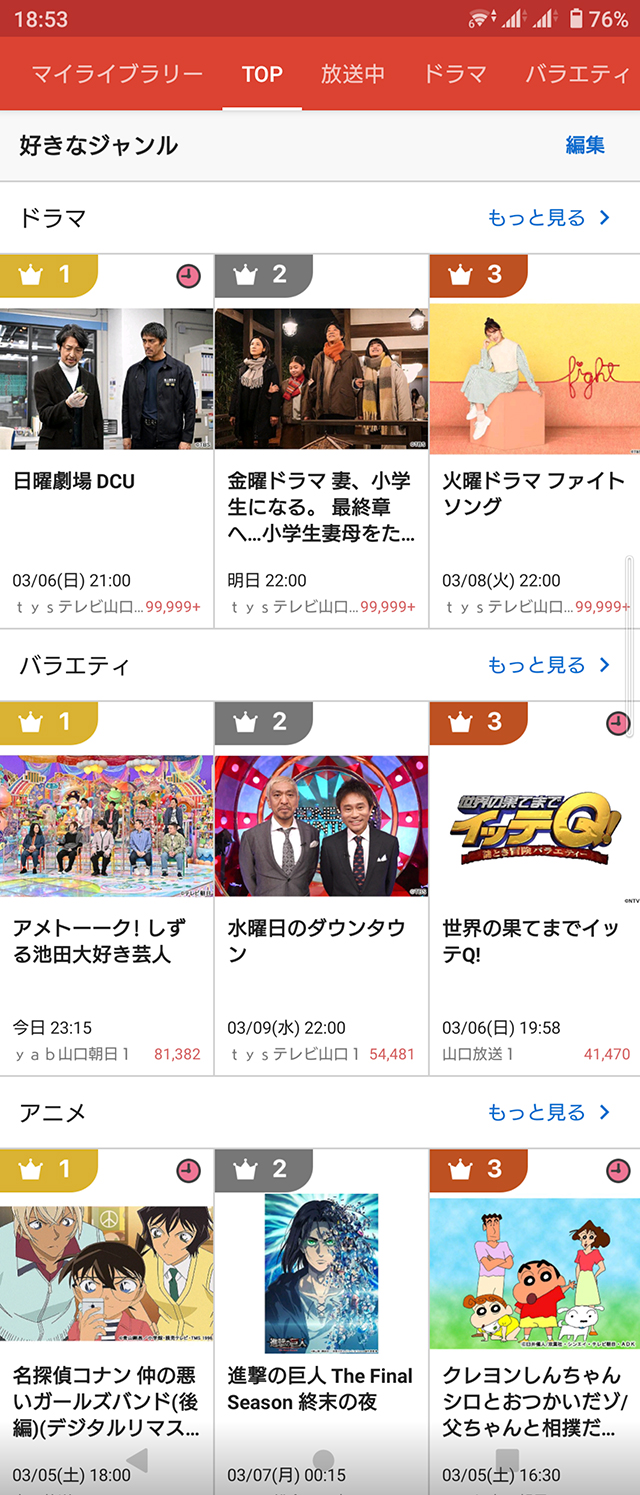Image resolution: width=640 pixels, height=1495 pixels.
Task: View more of the アニメ section
Action: [548, 1112]
